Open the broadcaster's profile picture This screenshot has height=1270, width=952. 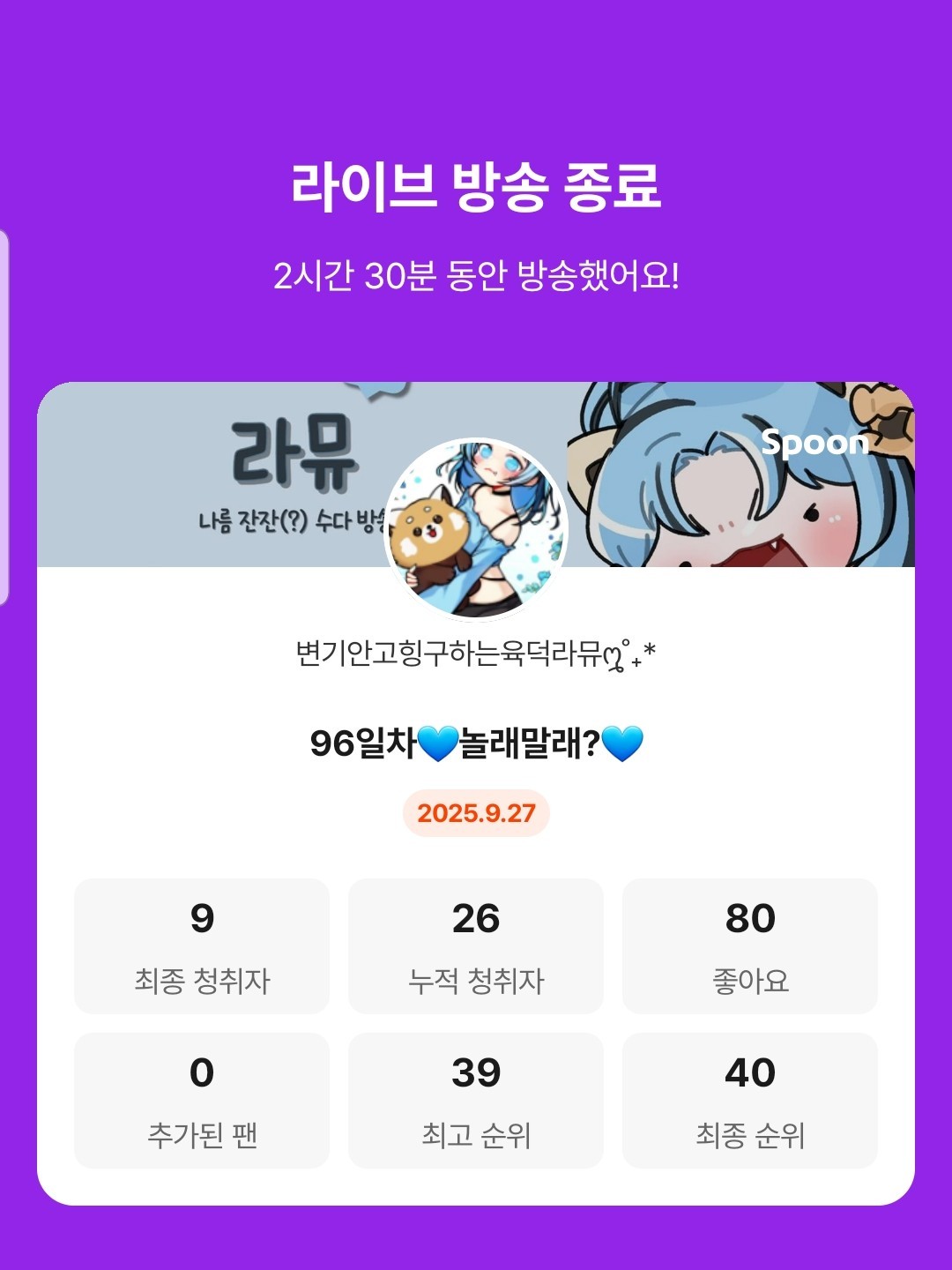pyautogui.click(x=476, y=529)
